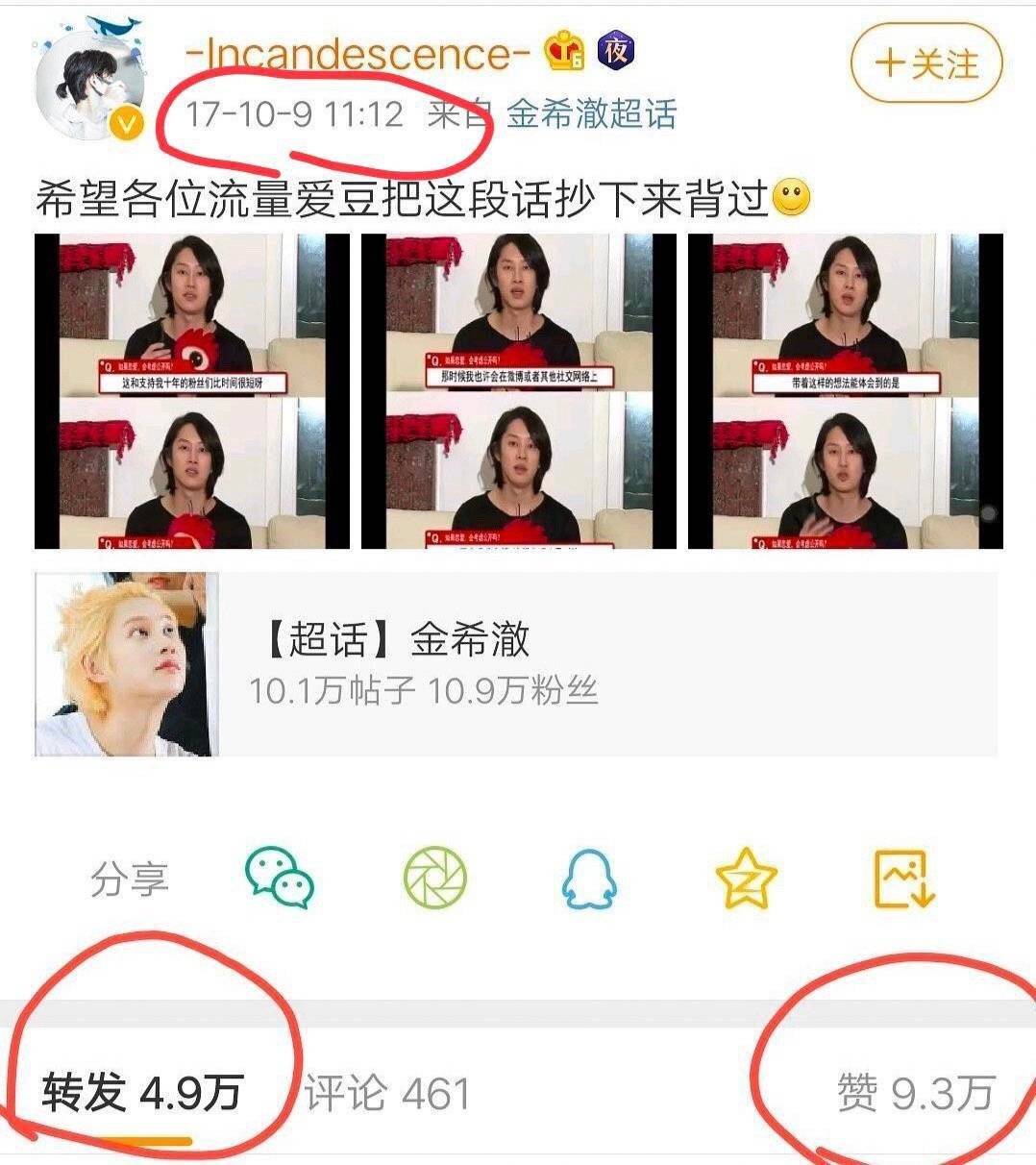Open the 金希澈超话 source link
The height and width of the screenshot is (1165, 1036).
click(x=592, y=114)
